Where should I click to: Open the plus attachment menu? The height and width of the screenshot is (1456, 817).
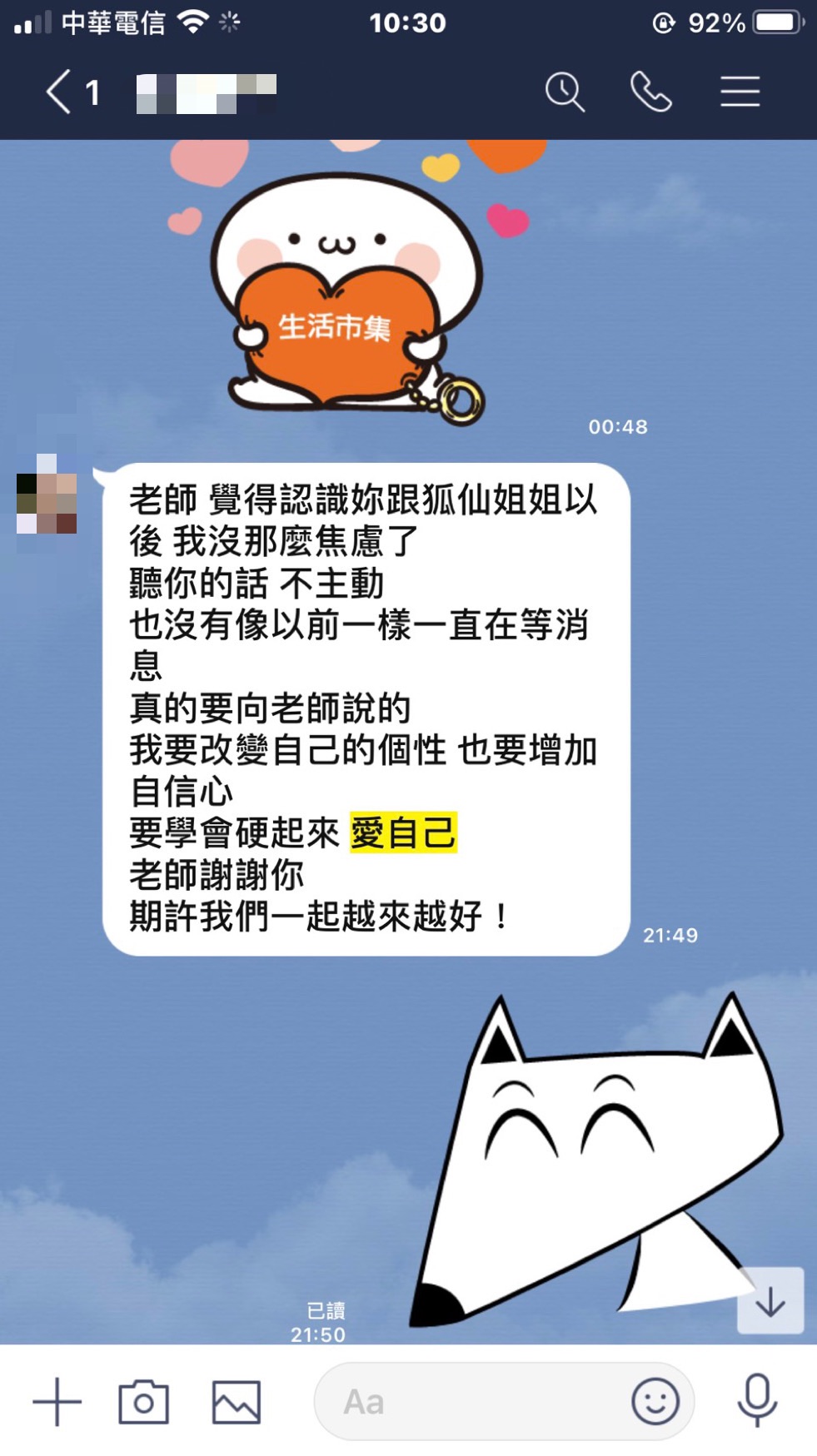point(57,1402)
